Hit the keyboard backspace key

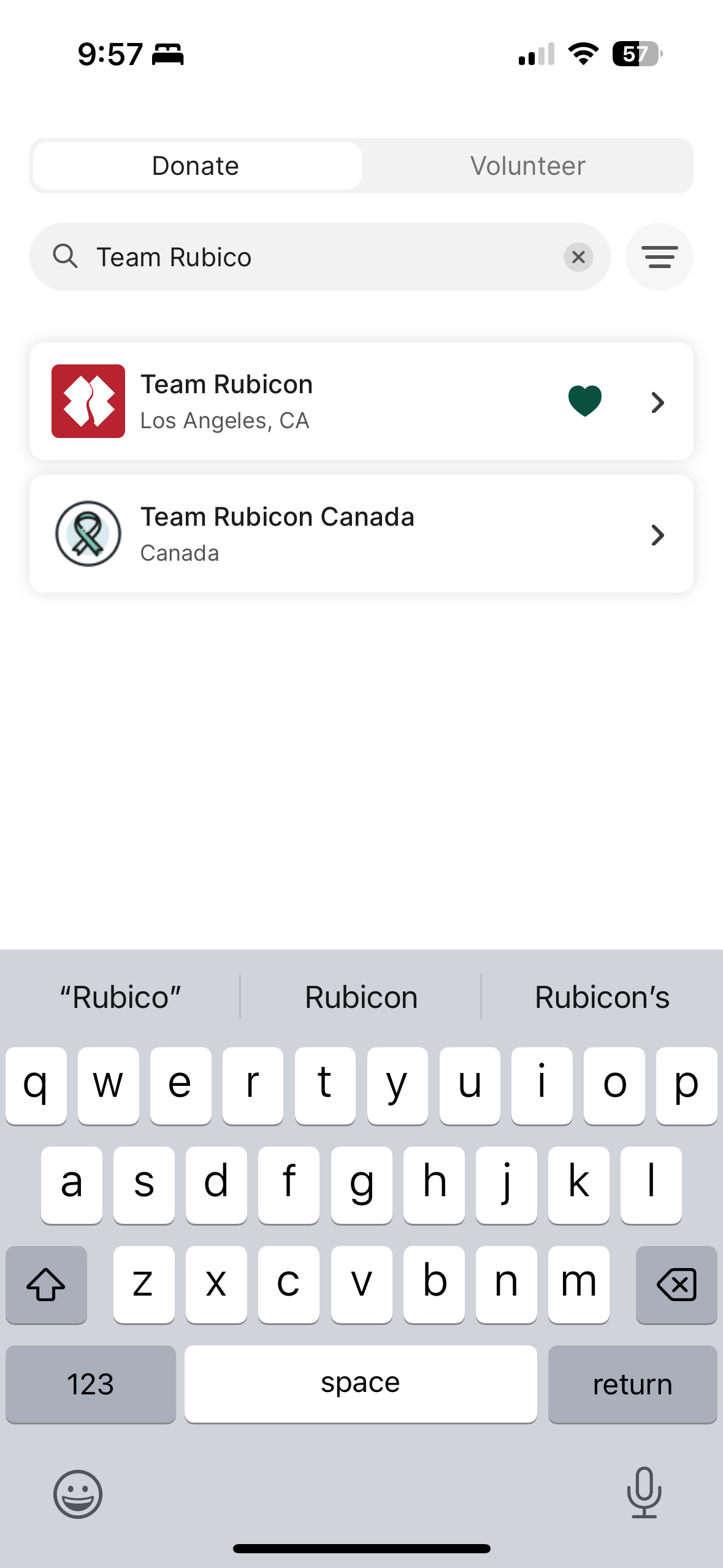[x=676, y=1285]
